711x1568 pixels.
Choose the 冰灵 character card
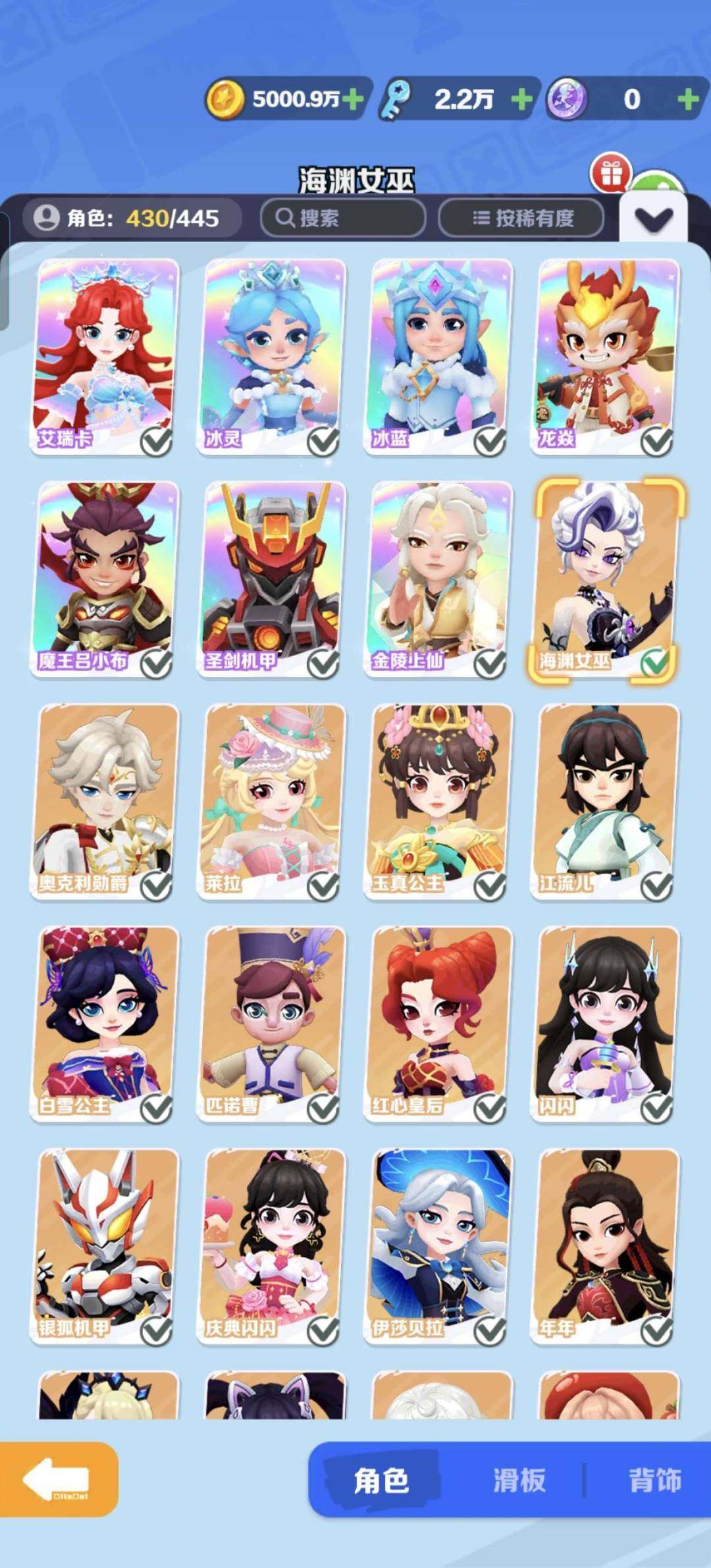coord(272,357)
